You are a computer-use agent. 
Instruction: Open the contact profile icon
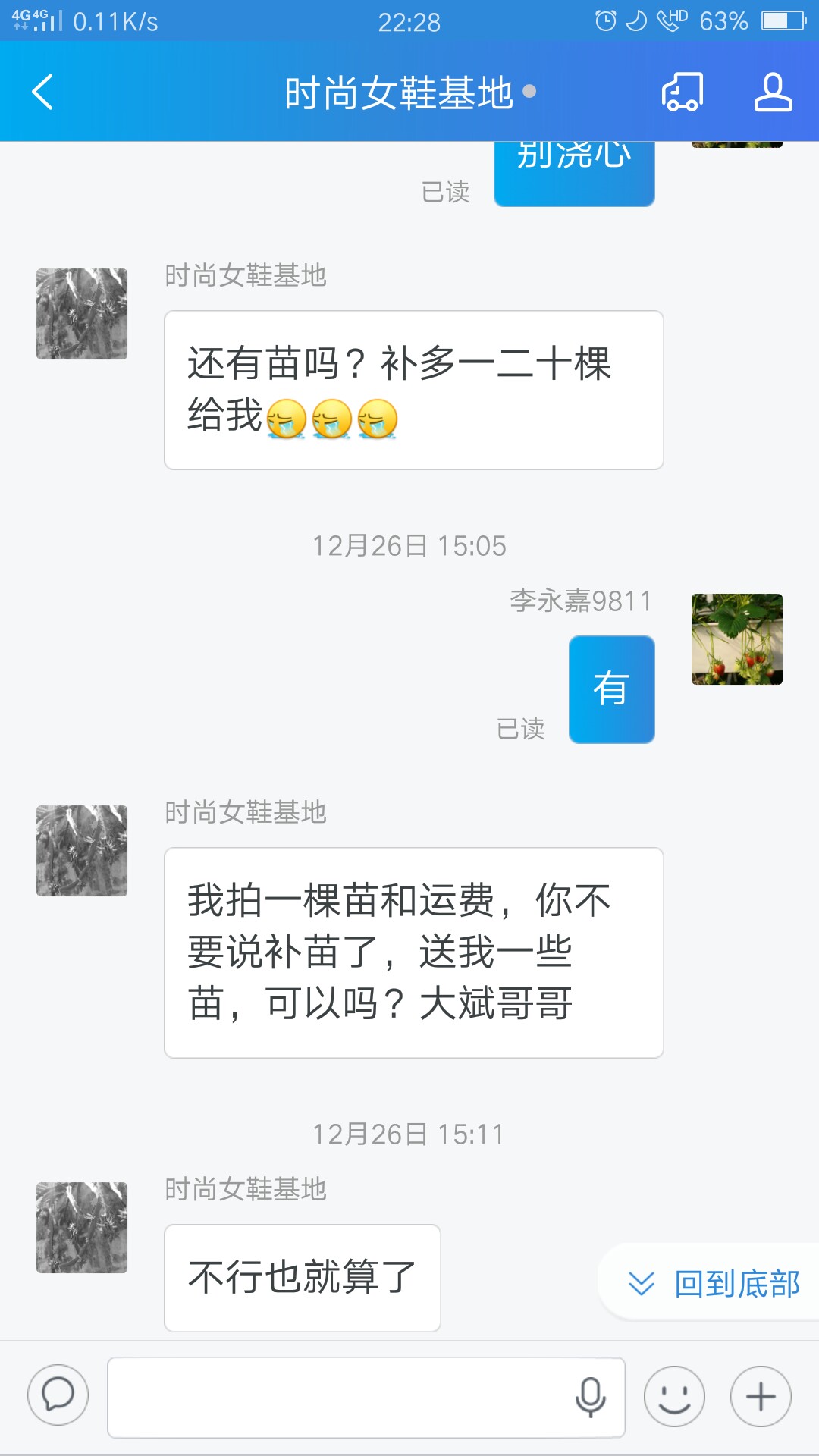773,93
